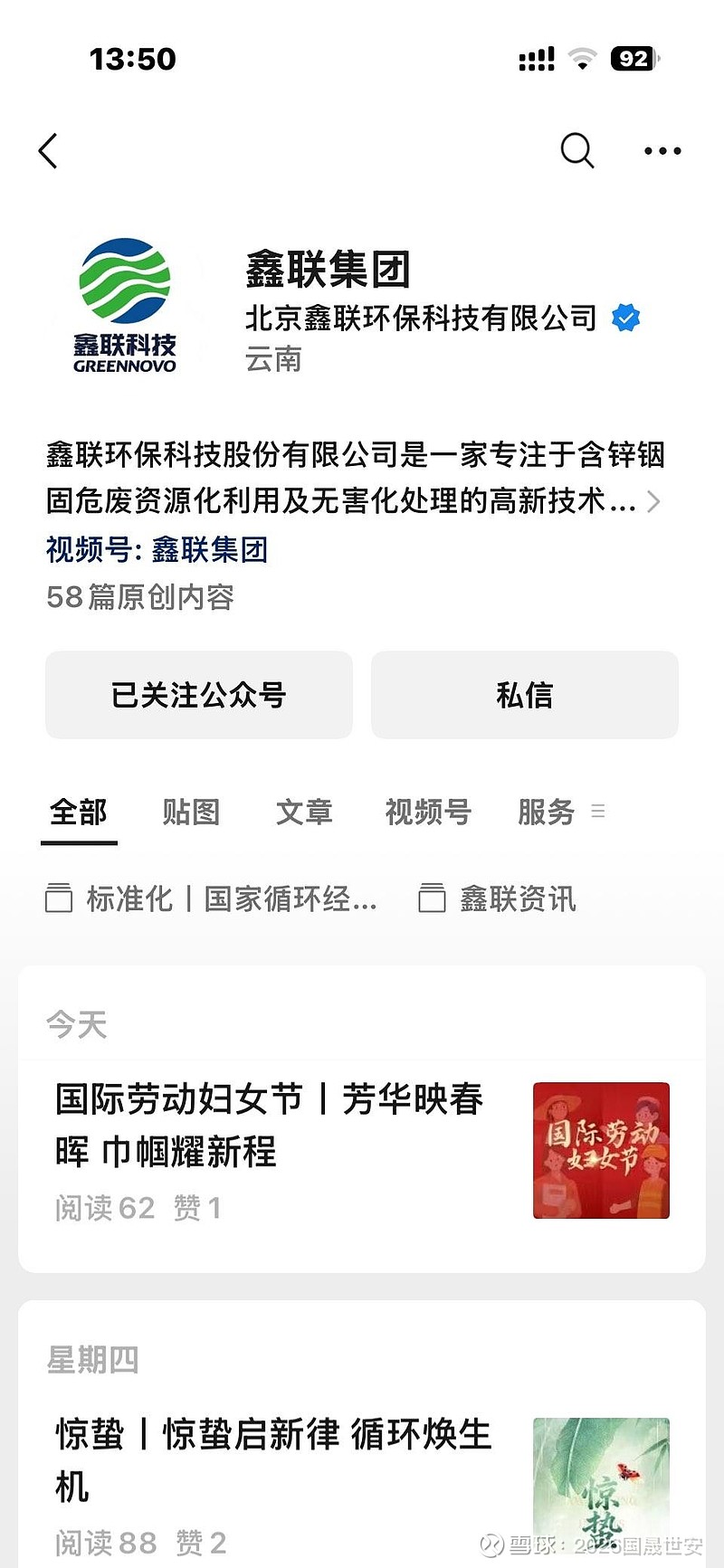724x1568 pixels.
Task: Toggle the 已关注公众号 follow state
Action: click(198, 695)
